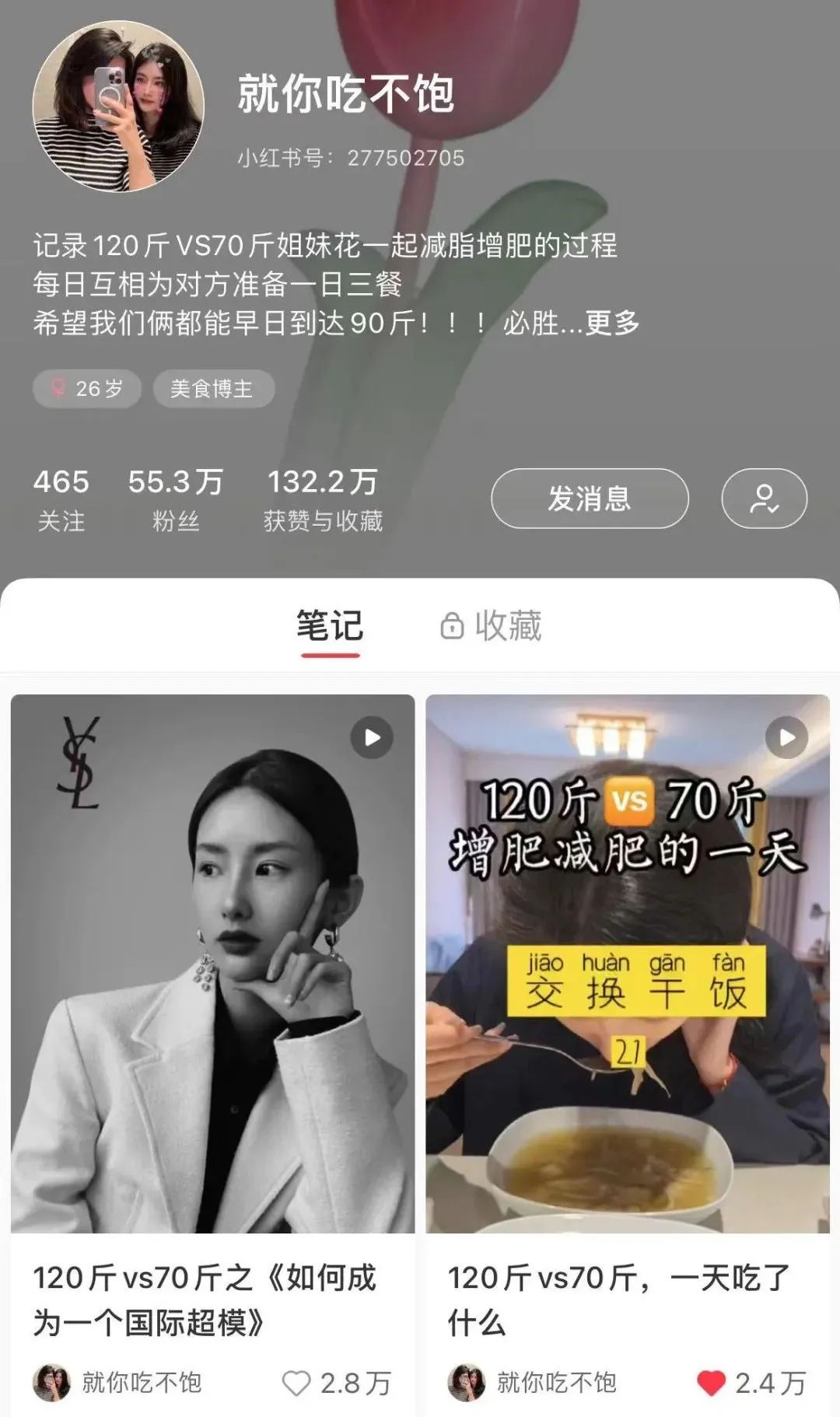Click the 发消息 button
The height and width of the screenshot is (1417, 840).
click(590, 499)
